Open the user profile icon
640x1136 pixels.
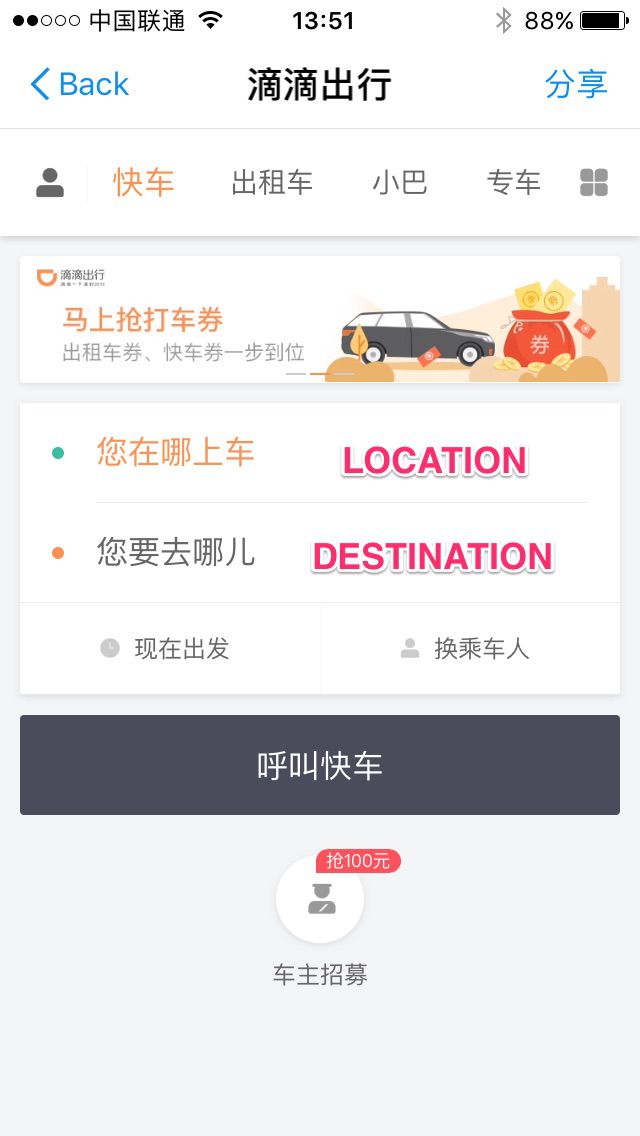pos(50,183)
